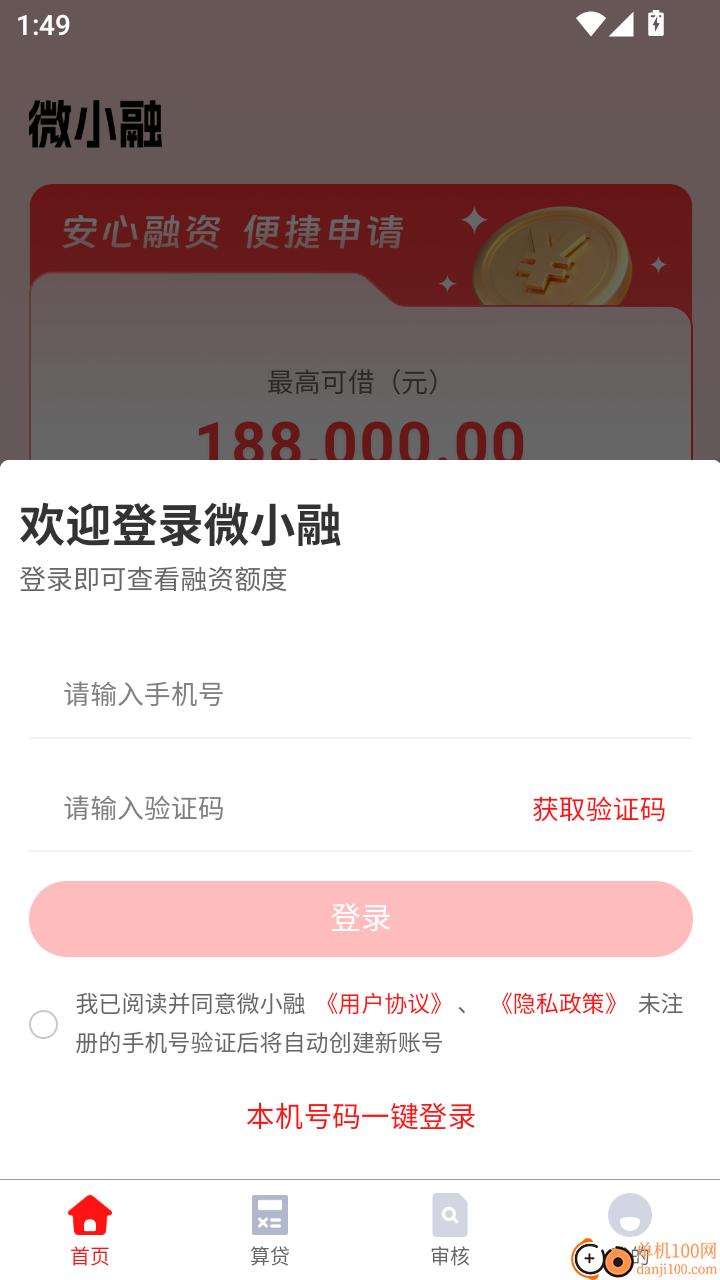Tap 本机号码一键登录 quick login

click(360, 1116)
